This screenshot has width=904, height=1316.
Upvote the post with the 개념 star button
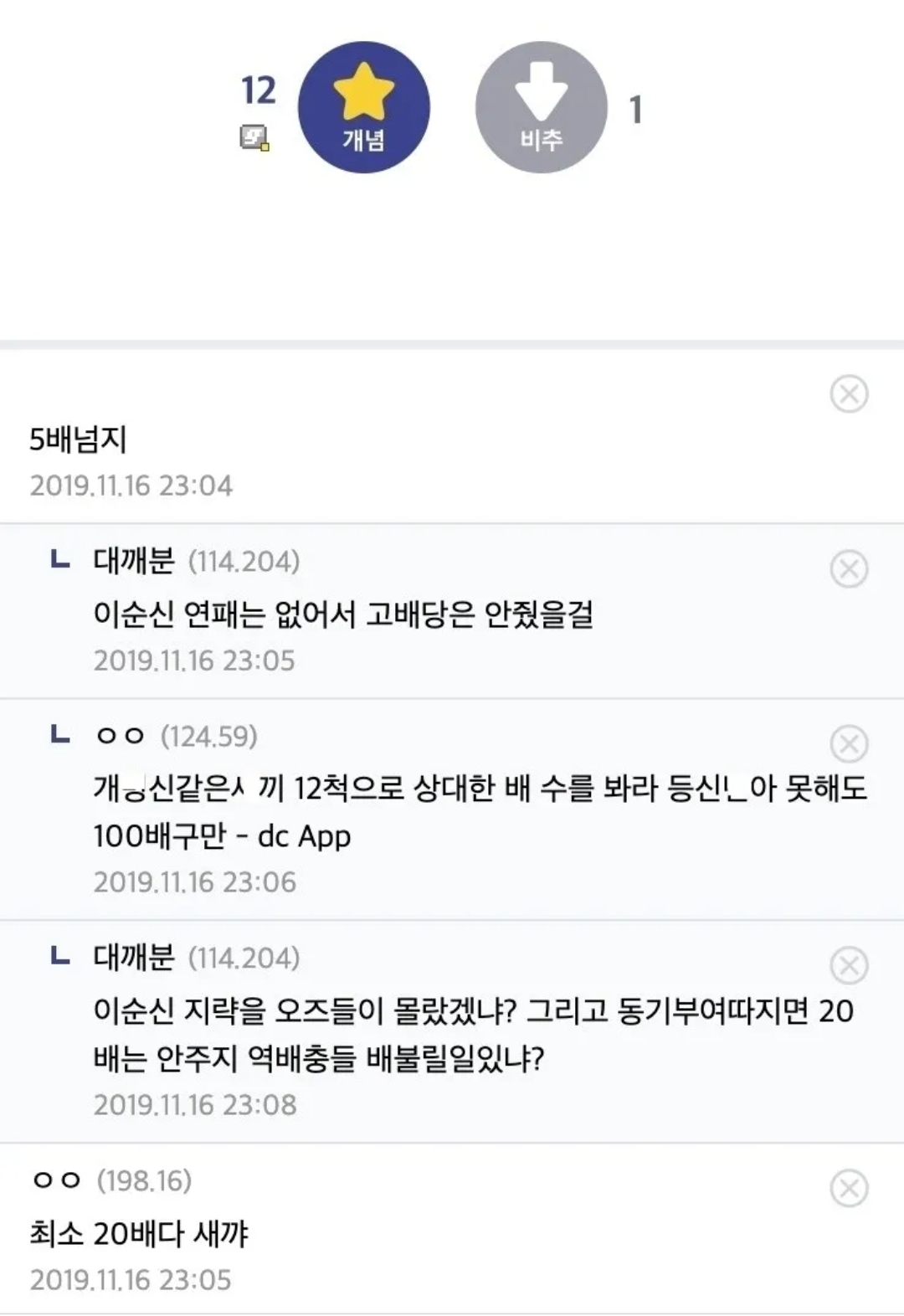[x=364, y=107]
